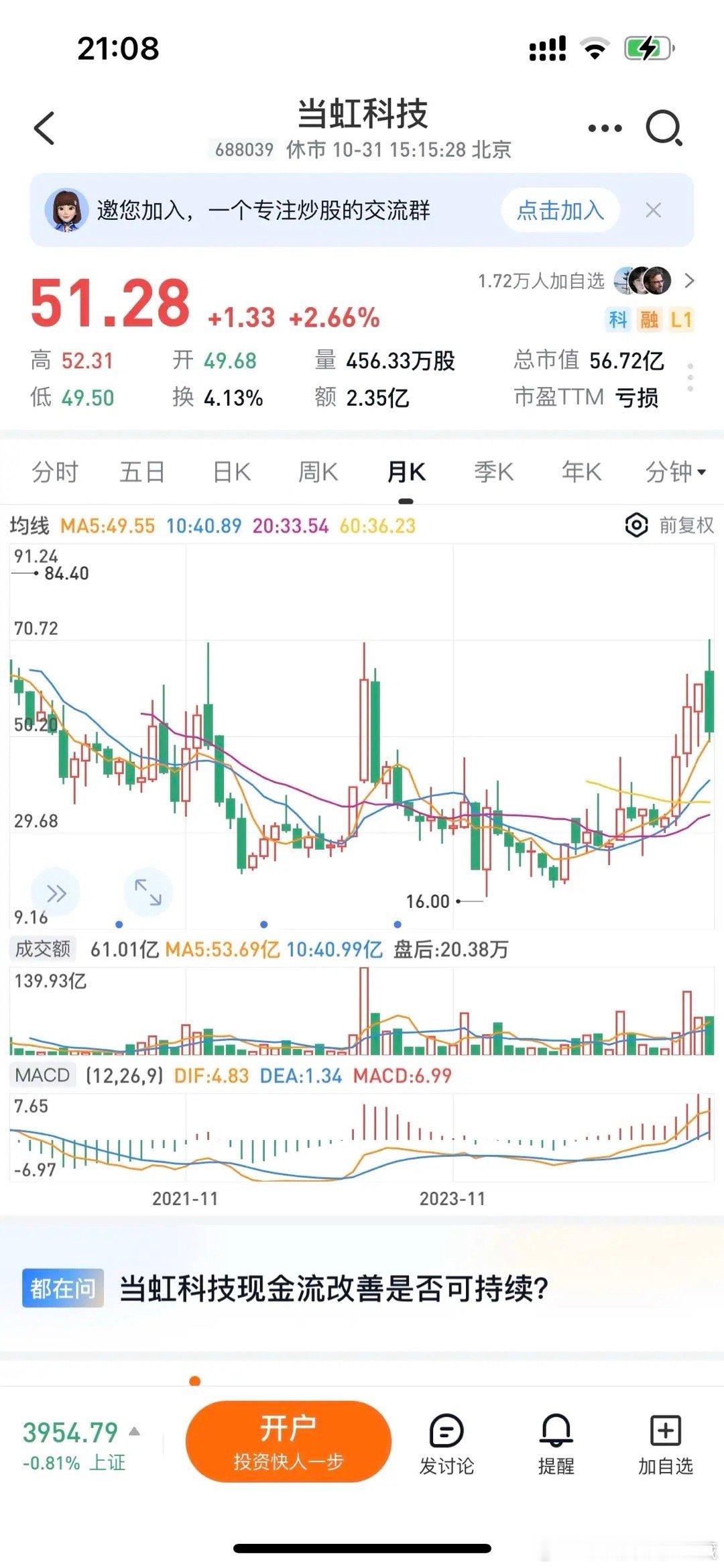Open the search magnifier icon
This screenshot has height=1568, width=724.
[x=662, y=127]
